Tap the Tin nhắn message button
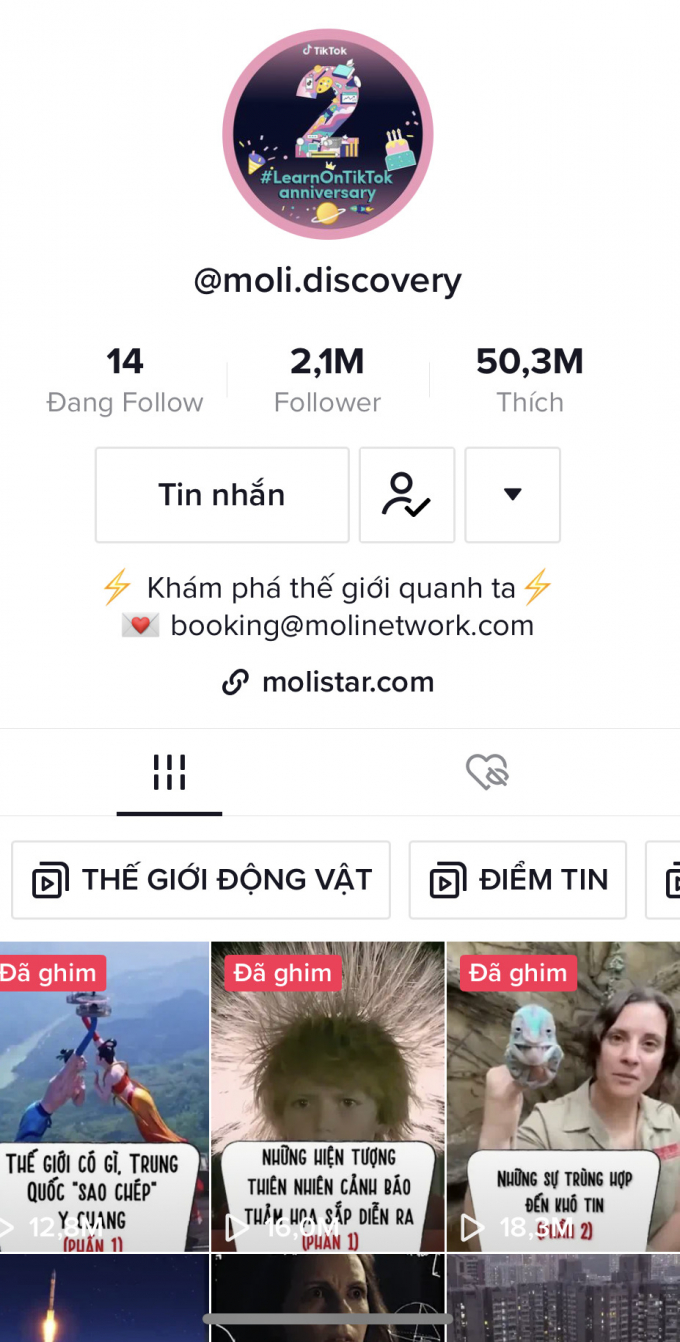This screenshot has height=1342, width=680. [x=222, y=495]
